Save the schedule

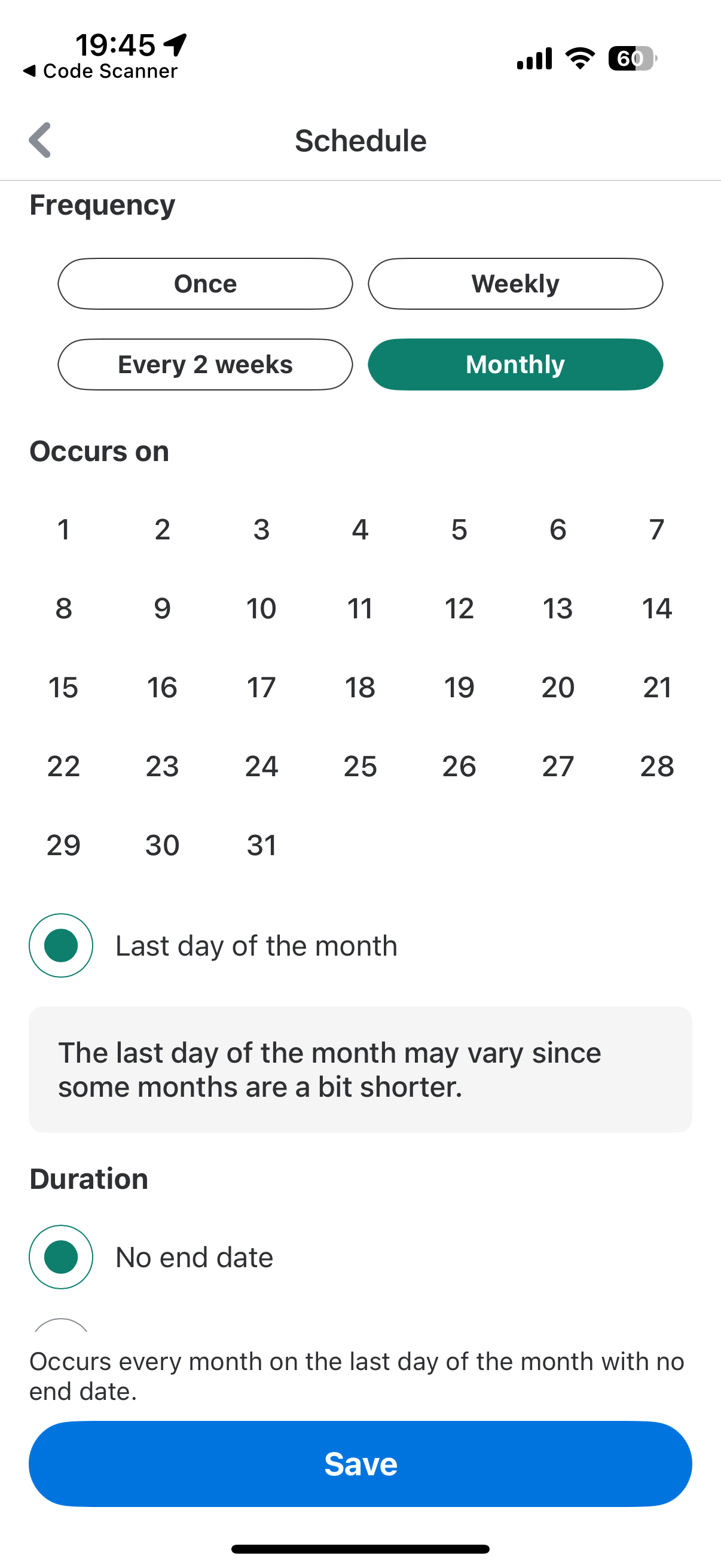360,1464
